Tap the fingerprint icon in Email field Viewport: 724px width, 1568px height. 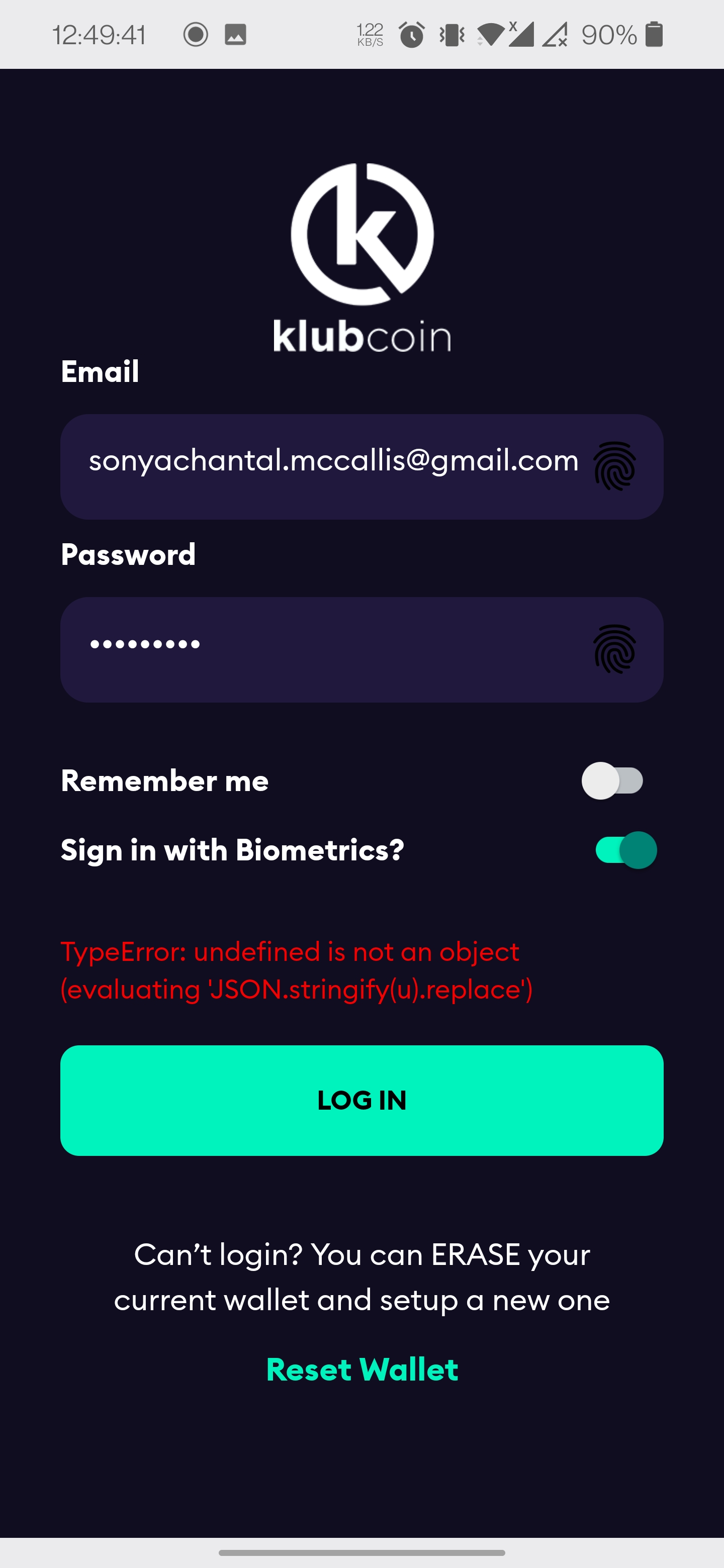[x=614, y=466]
